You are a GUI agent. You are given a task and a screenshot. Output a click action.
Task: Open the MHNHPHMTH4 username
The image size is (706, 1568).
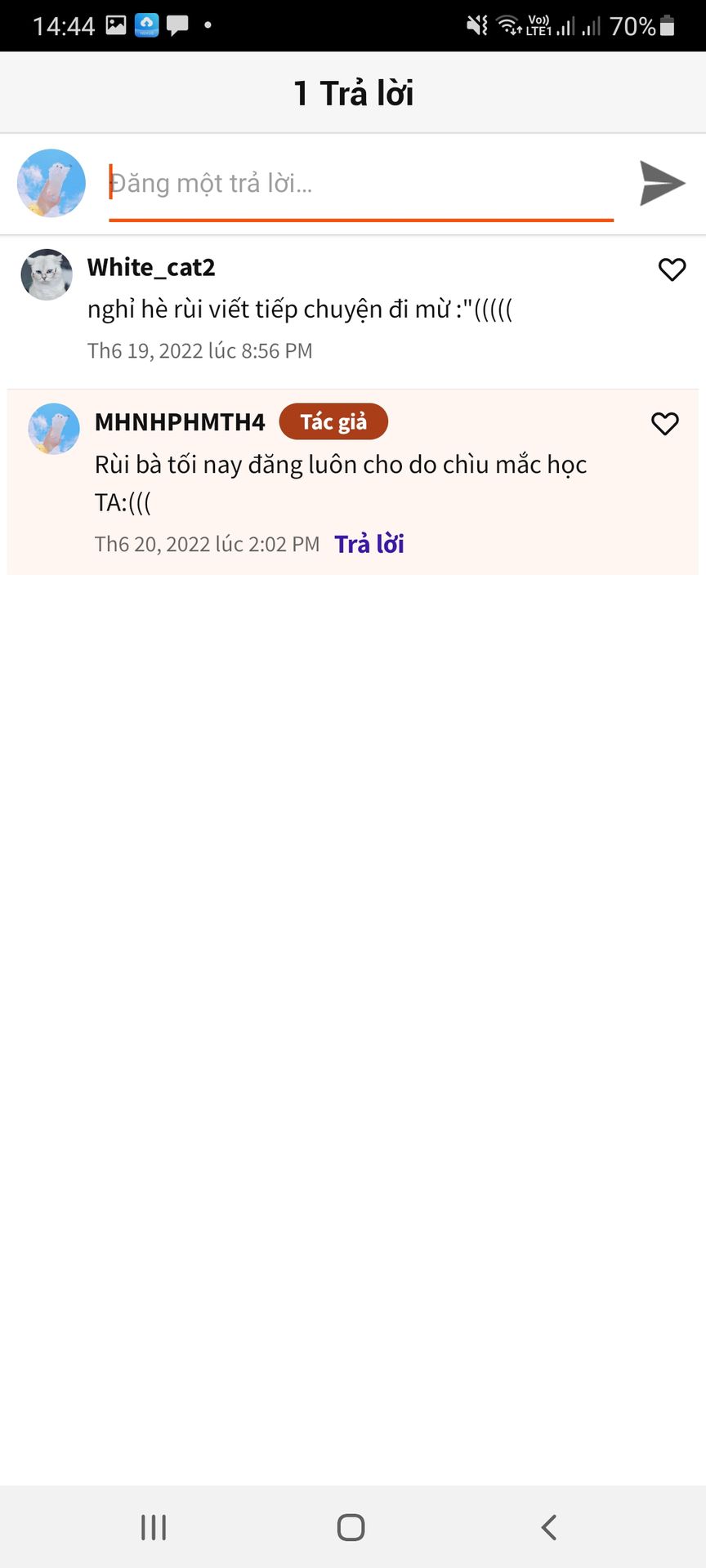coord(180,422)
